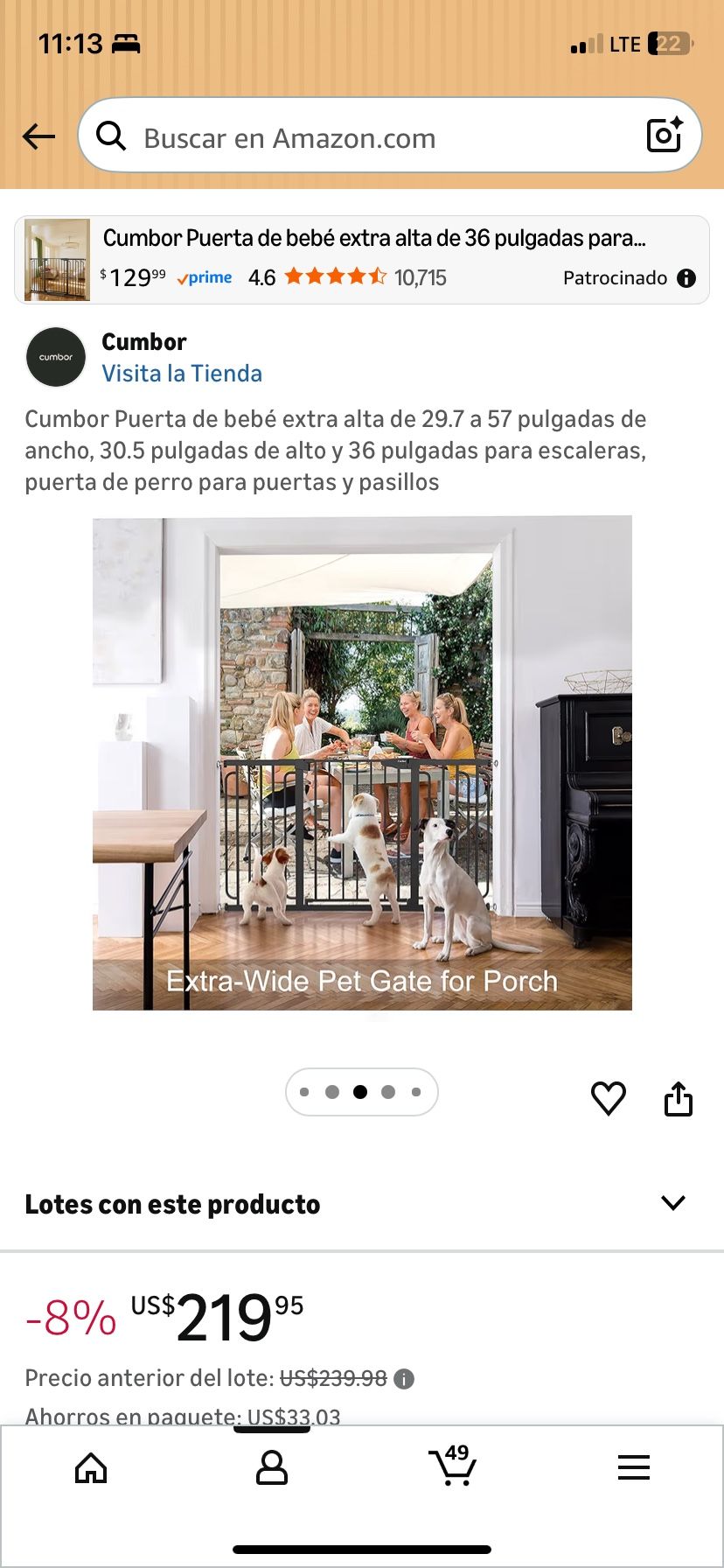Switch to the Home tab

coord(91,1468)
